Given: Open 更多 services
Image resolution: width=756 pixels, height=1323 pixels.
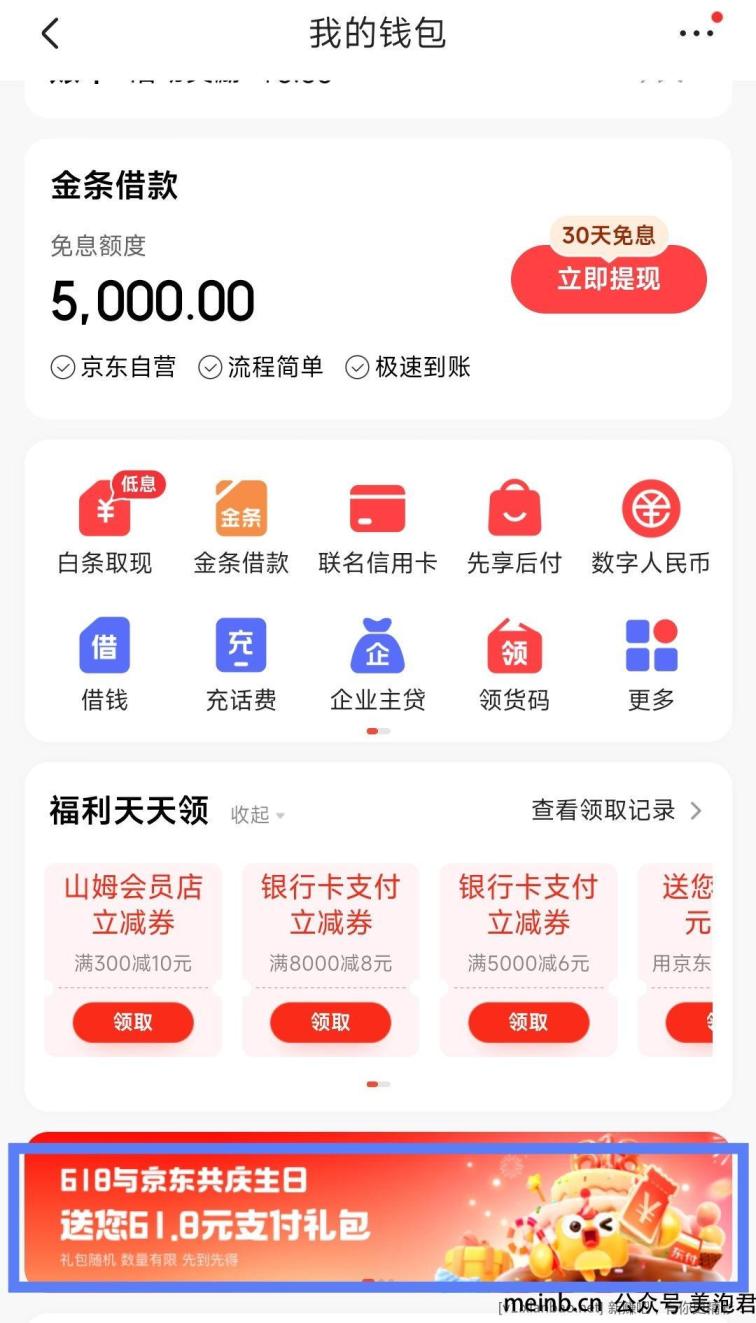Looking at the screenshot, I should coord(651,663).
